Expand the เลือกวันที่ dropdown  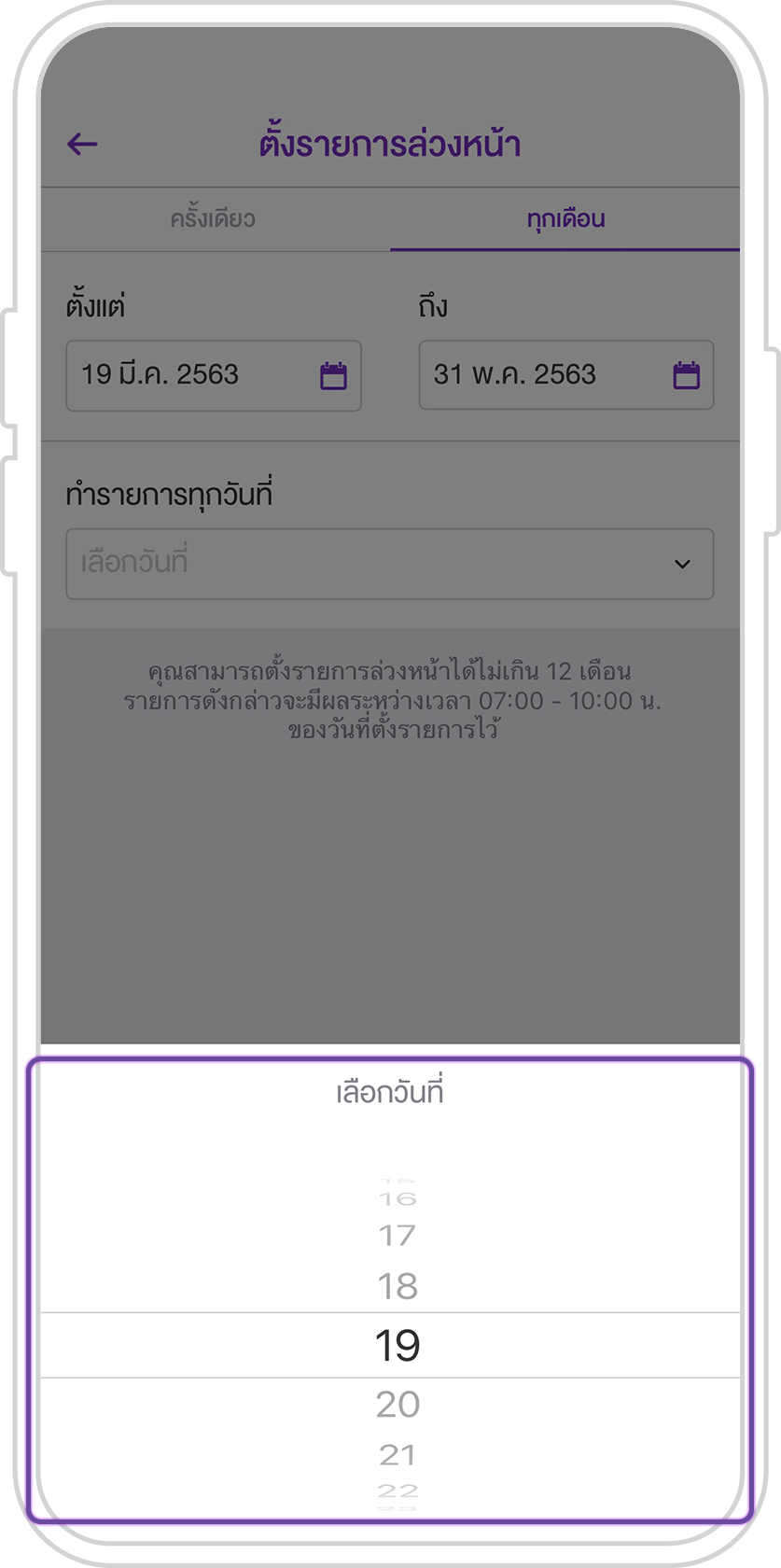pyautogui.click(x=389, y=564)
